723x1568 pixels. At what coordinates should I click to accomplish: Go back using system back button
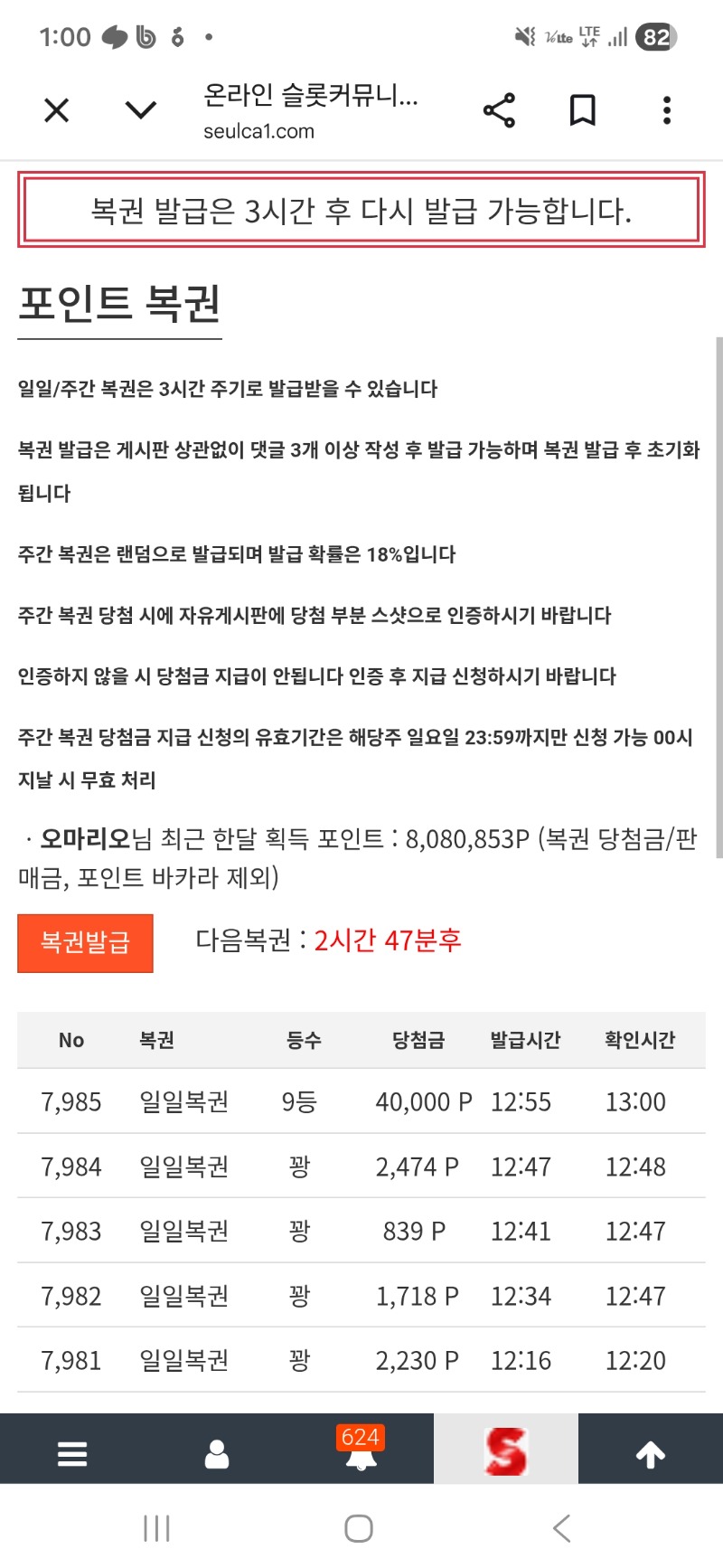point(561,1528)
